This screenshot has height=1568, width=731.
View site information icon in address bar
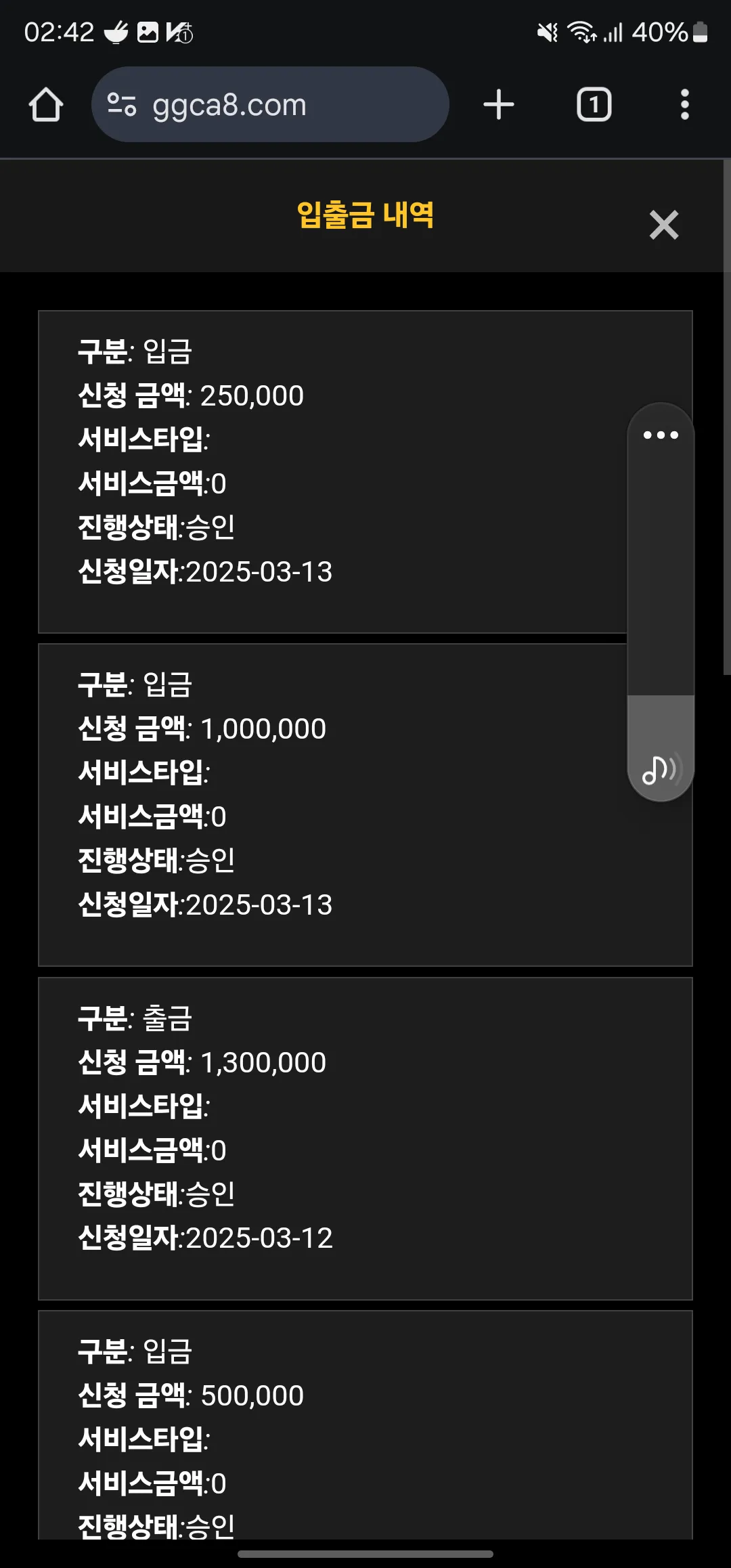click(x=122, y=105)
